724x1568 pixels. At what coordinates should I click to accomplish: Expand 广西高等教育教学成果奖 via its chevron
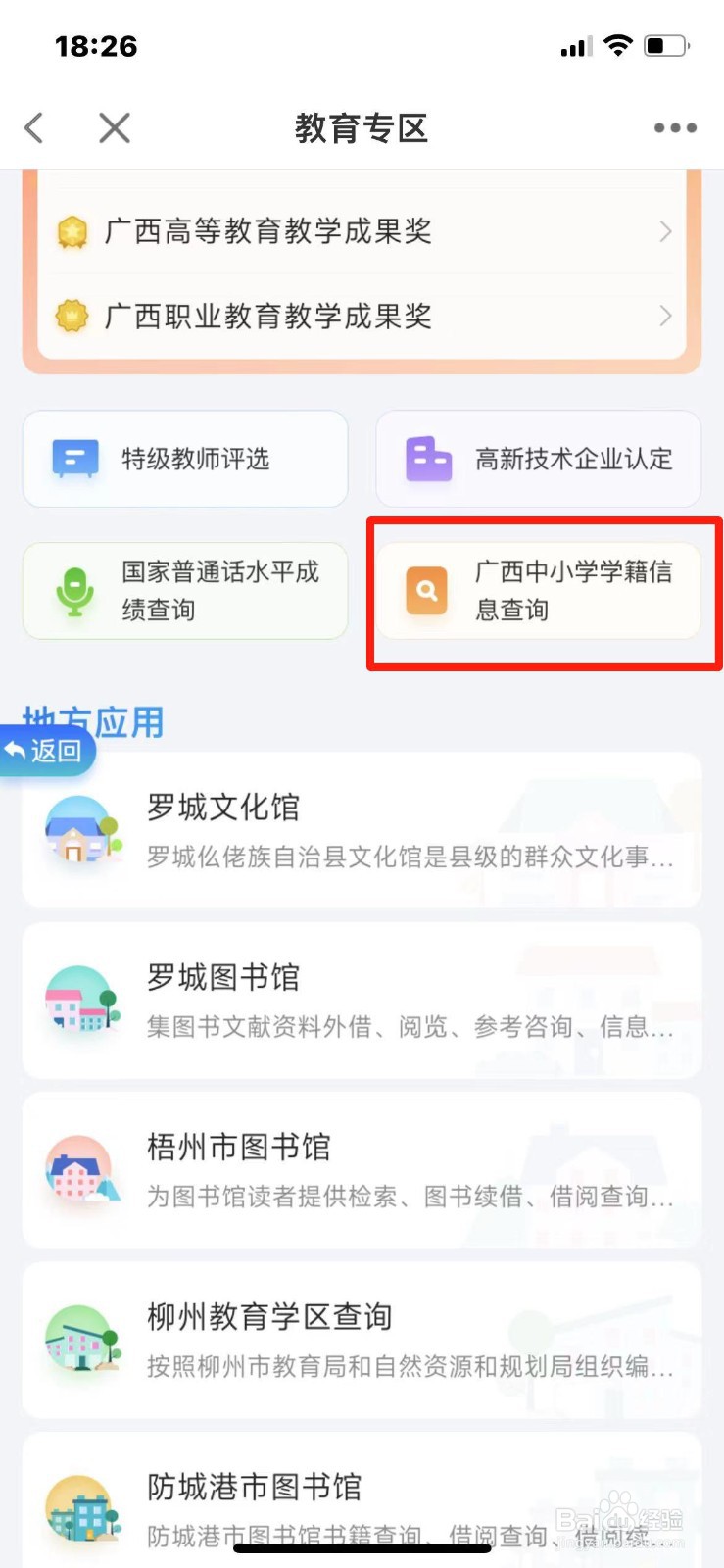tap(665, 230)
